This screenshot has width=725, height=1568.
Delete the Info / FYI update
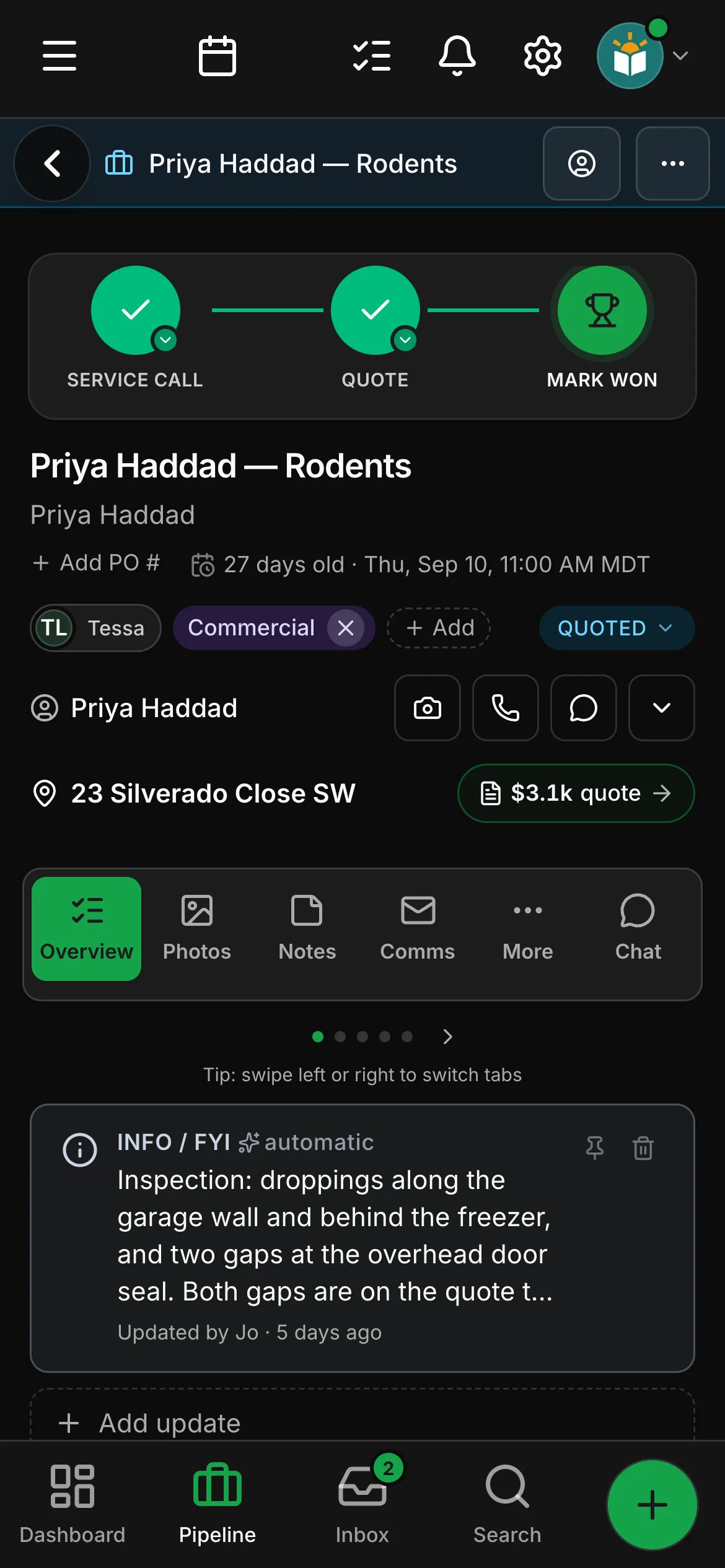point(643,1148)
